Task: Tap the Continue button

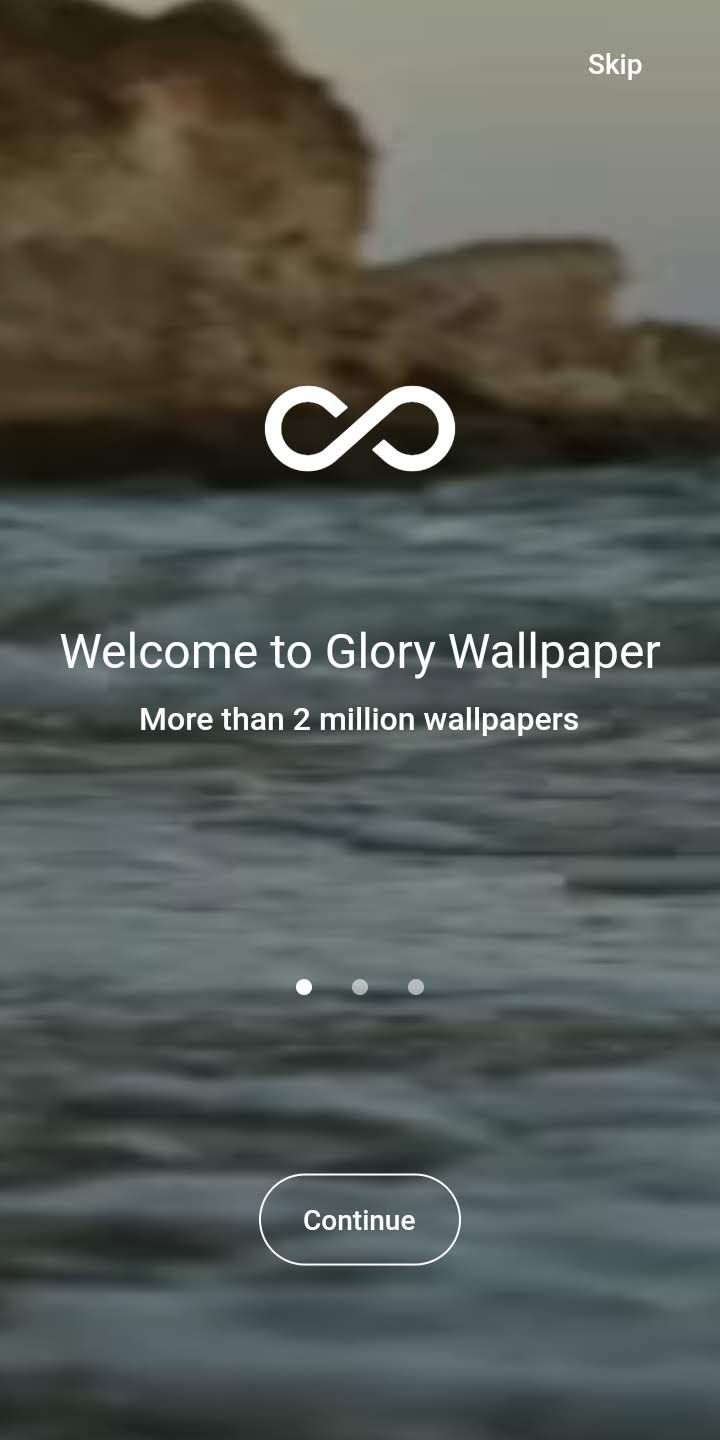Action: (359, 1219)
